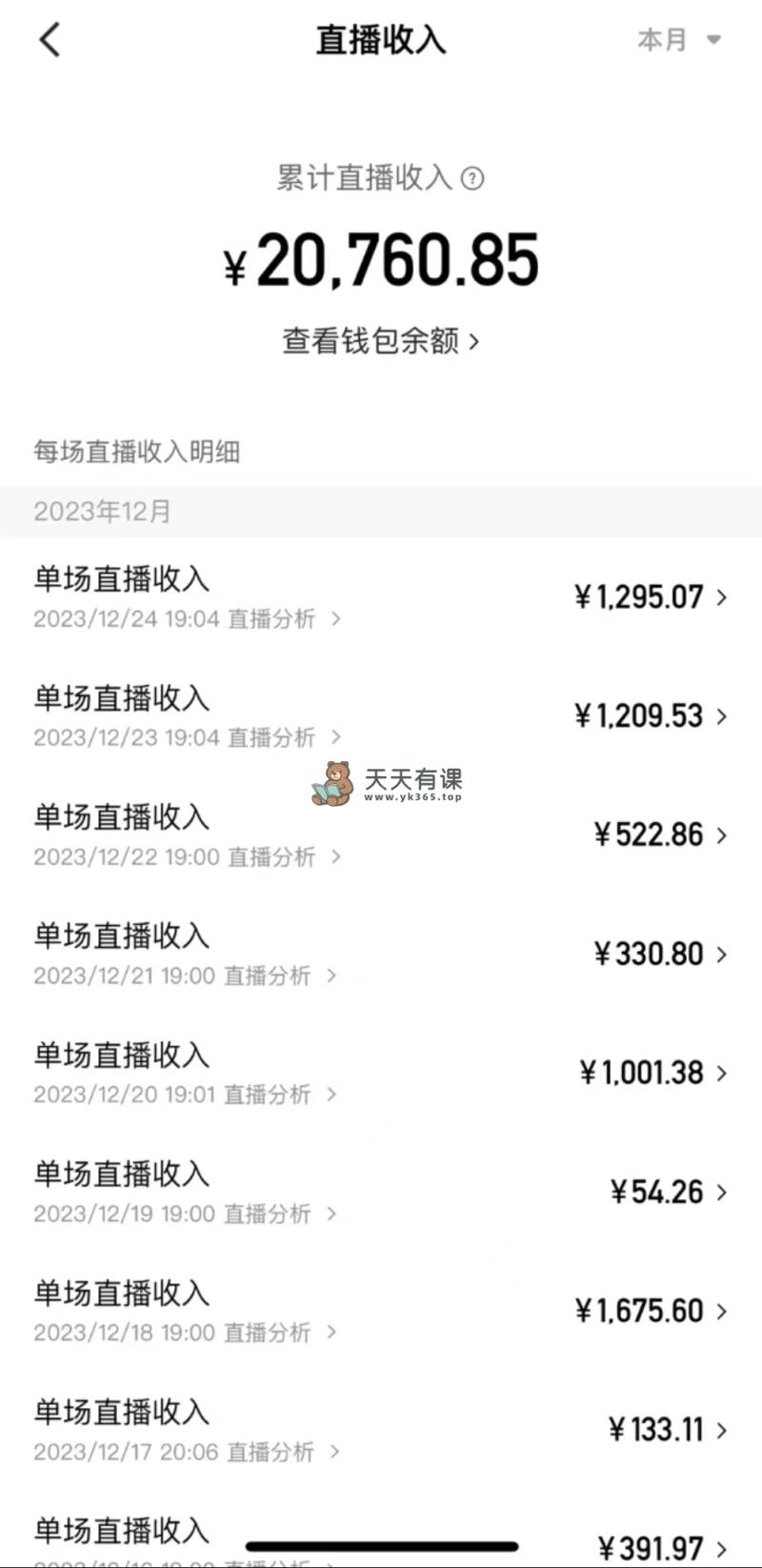Open 直播分析 for the 2023/12/18 stream
The width and height of the screenshot is (762, 1568).
280,1334
